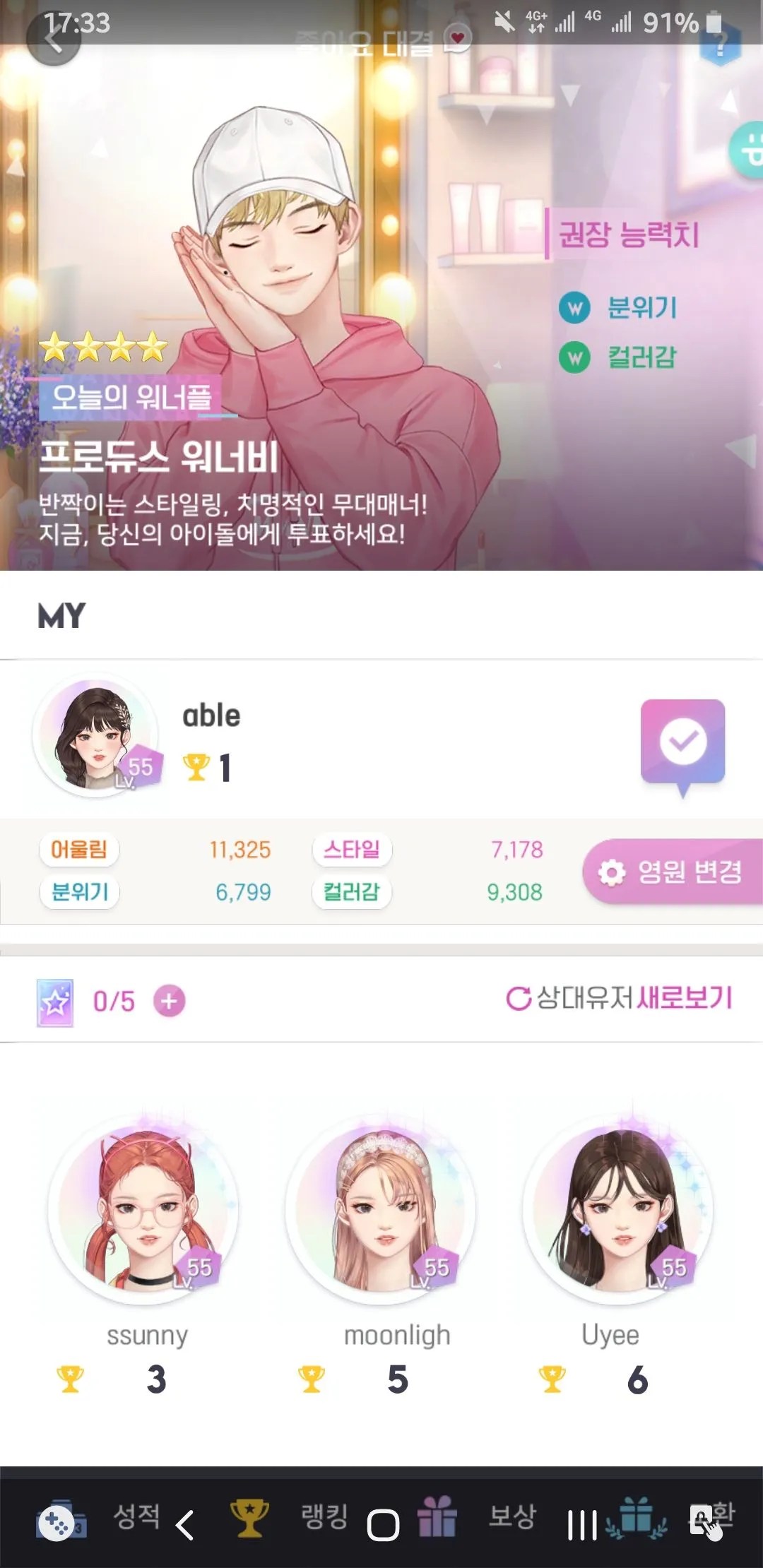763x1568 pixels.
Task: Open the 랭킹 tab
Action: point(290,1517)
